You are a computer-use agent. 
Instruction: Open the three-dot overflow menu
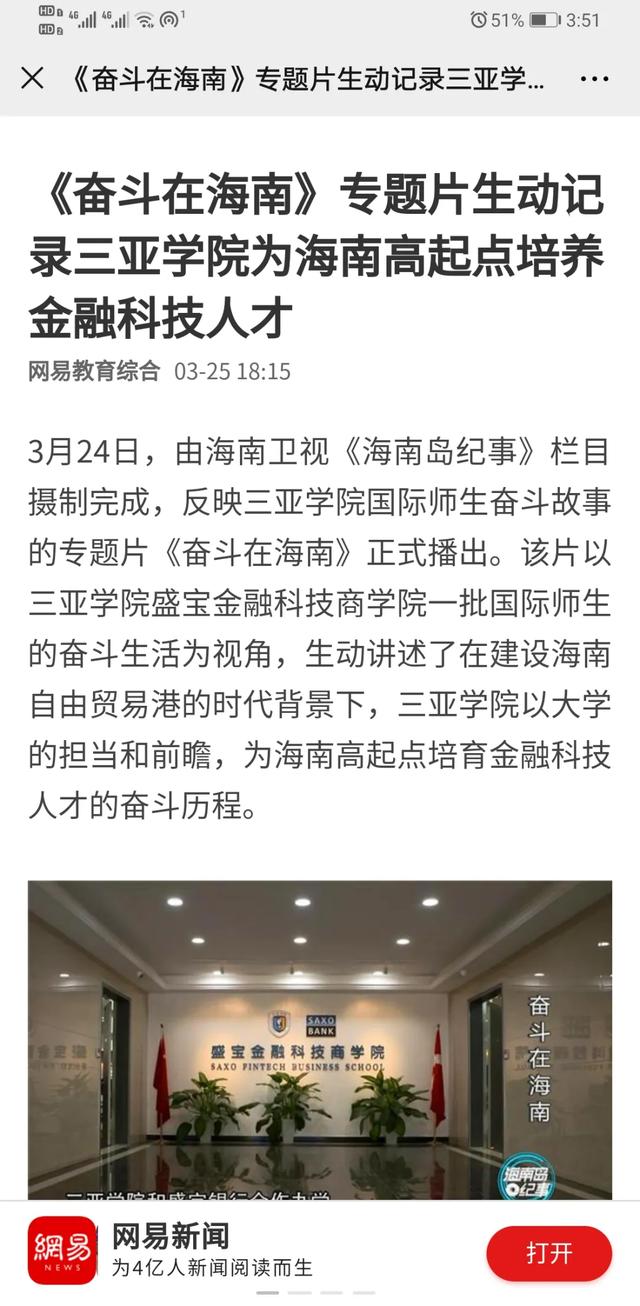pyautogui.click(x=594, y=78)
